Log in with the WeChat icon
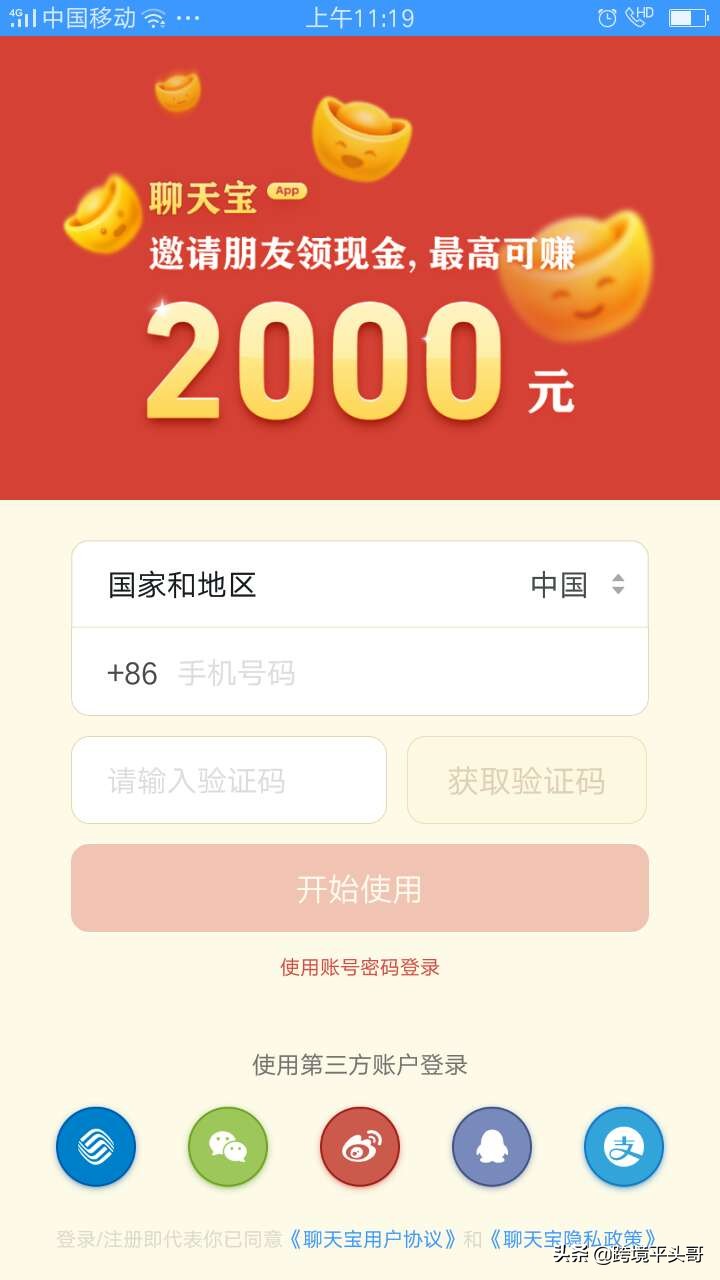 pyautogui.click(x=227, y=1148)
